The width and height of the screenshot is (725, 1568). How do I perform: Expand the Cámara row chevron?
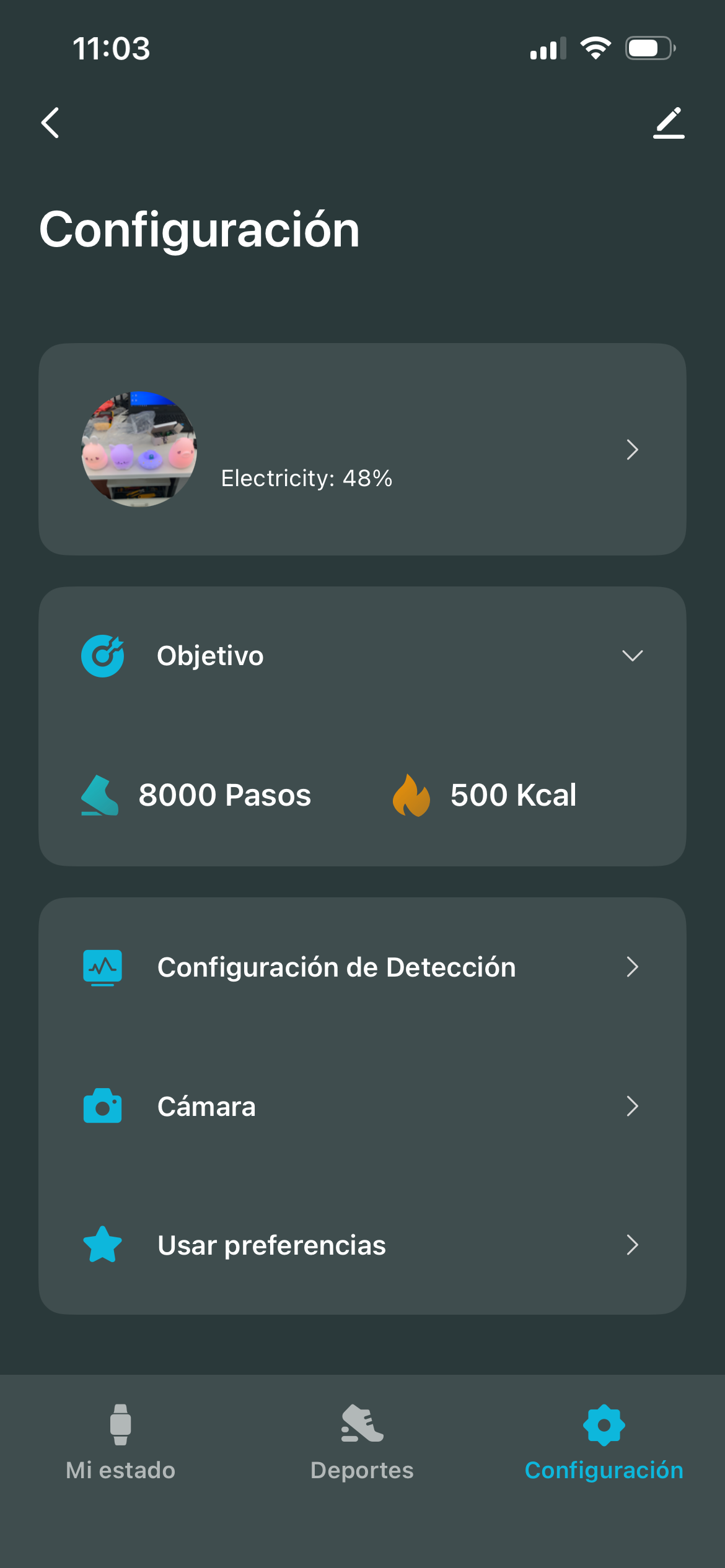[x=633, y=1106]
